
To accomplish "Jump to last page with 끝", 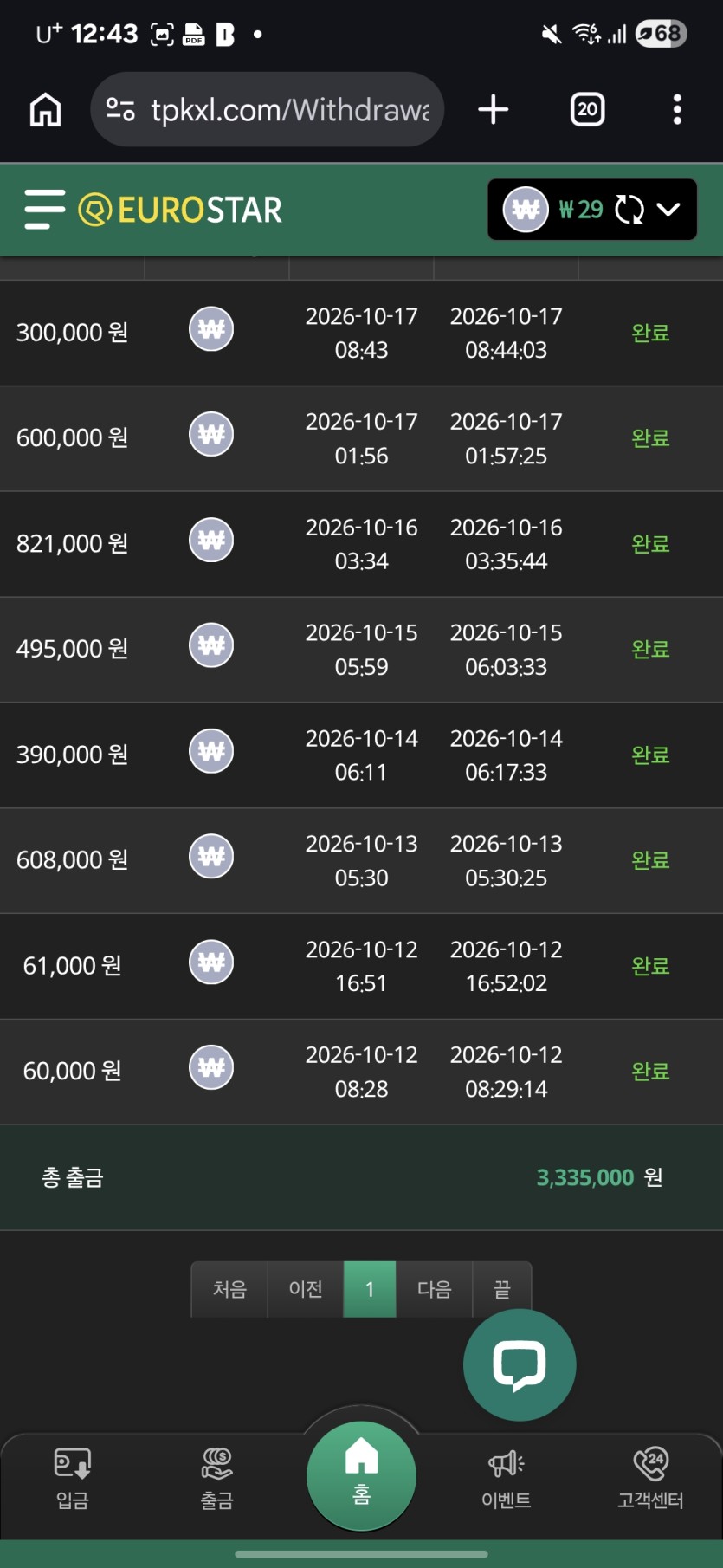I will point(502,1289).
